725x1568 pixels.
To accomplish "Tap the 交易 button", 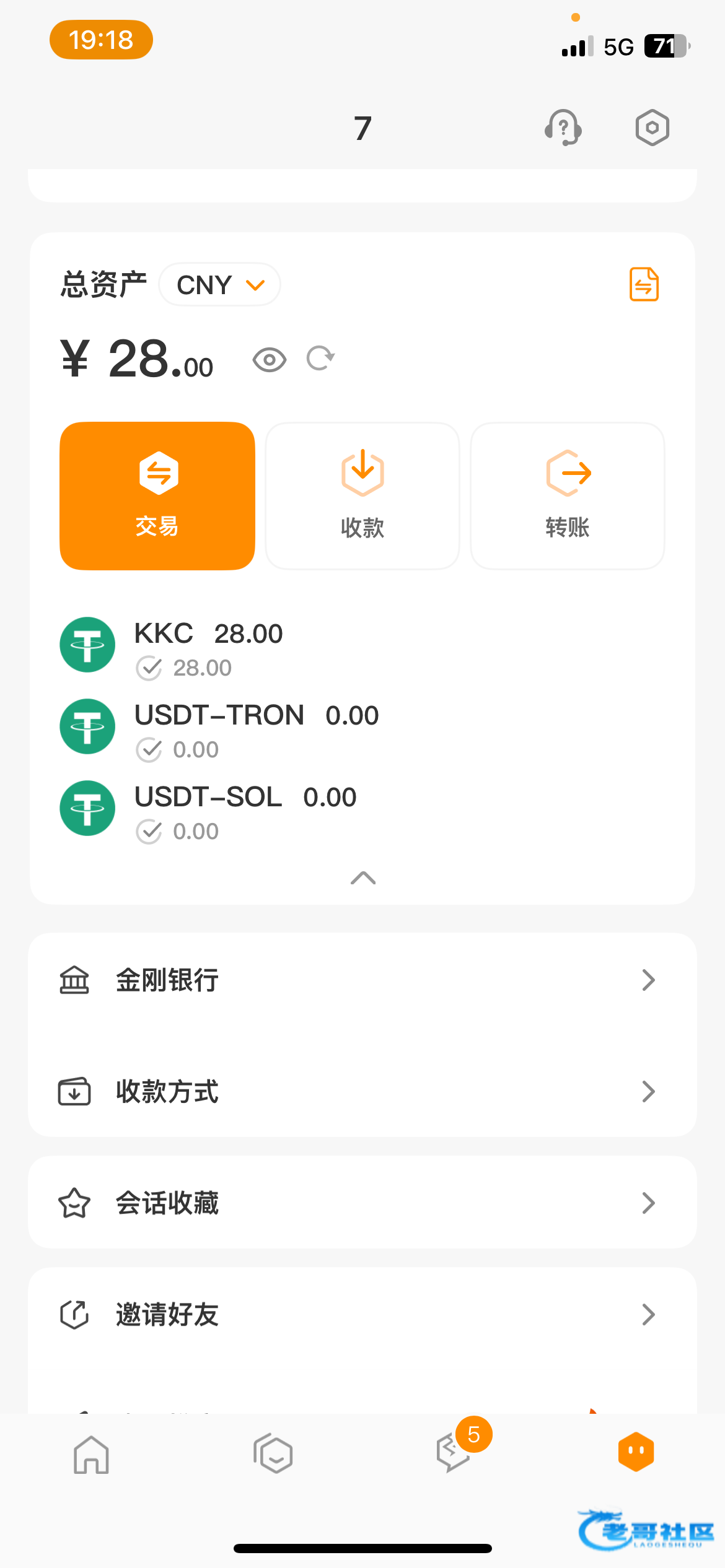I will coord(157,495).
